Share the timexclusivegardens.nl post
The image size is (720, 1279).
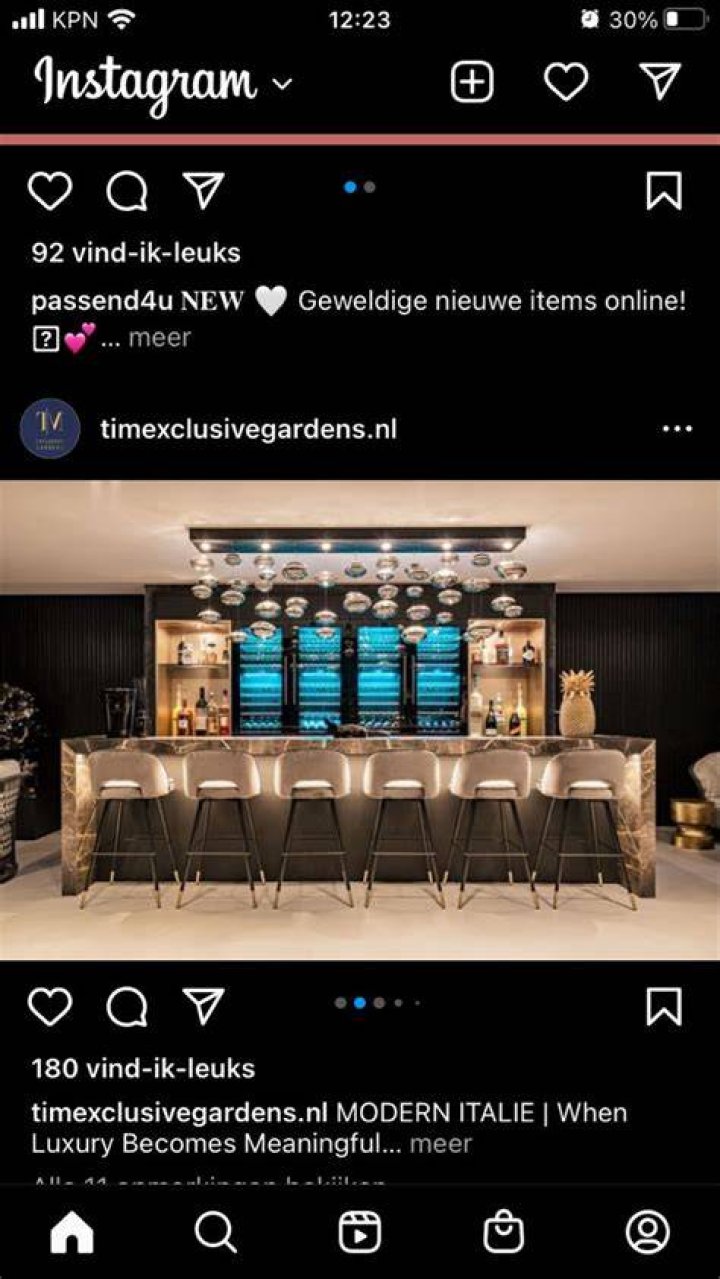(x=203, y=1007)
